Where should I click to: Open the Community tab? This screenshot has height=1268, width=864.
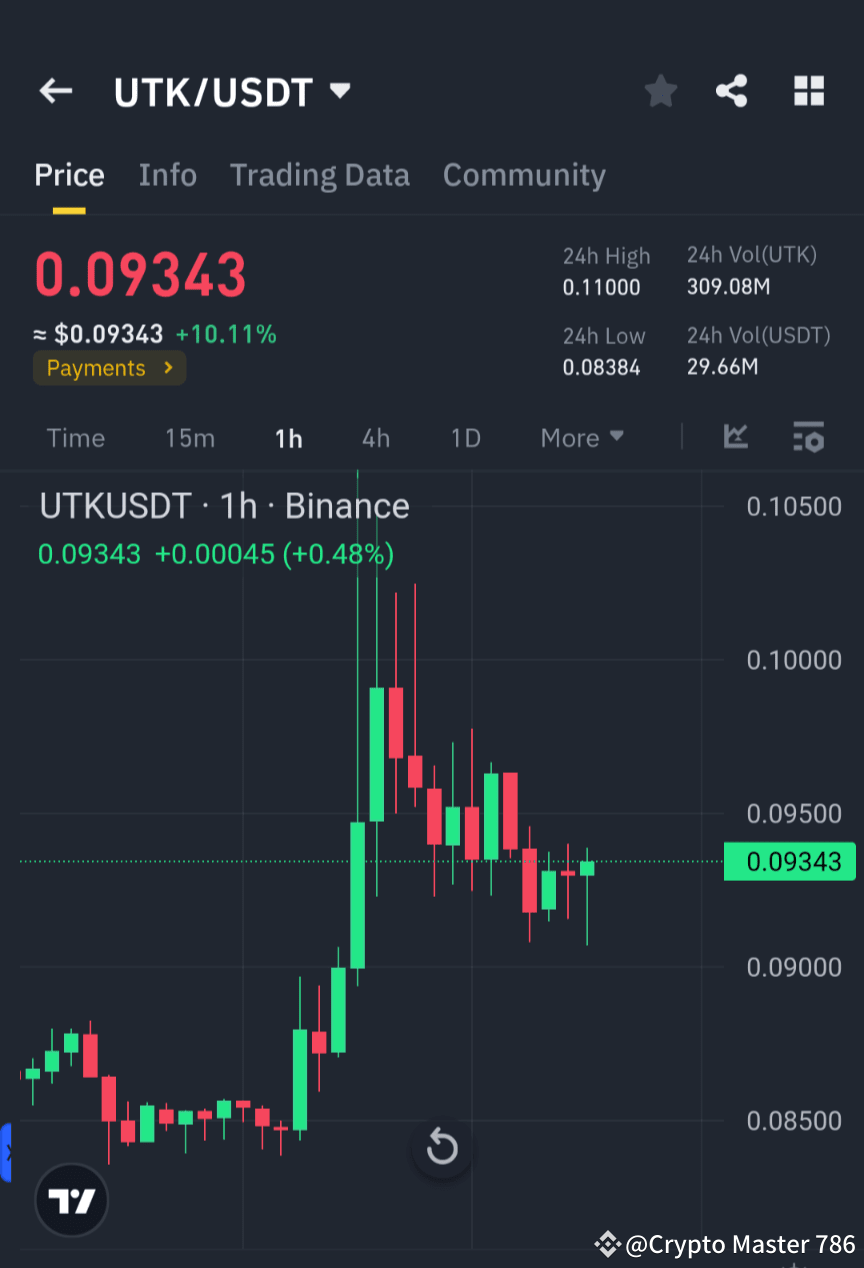click(x=524, y=175)
